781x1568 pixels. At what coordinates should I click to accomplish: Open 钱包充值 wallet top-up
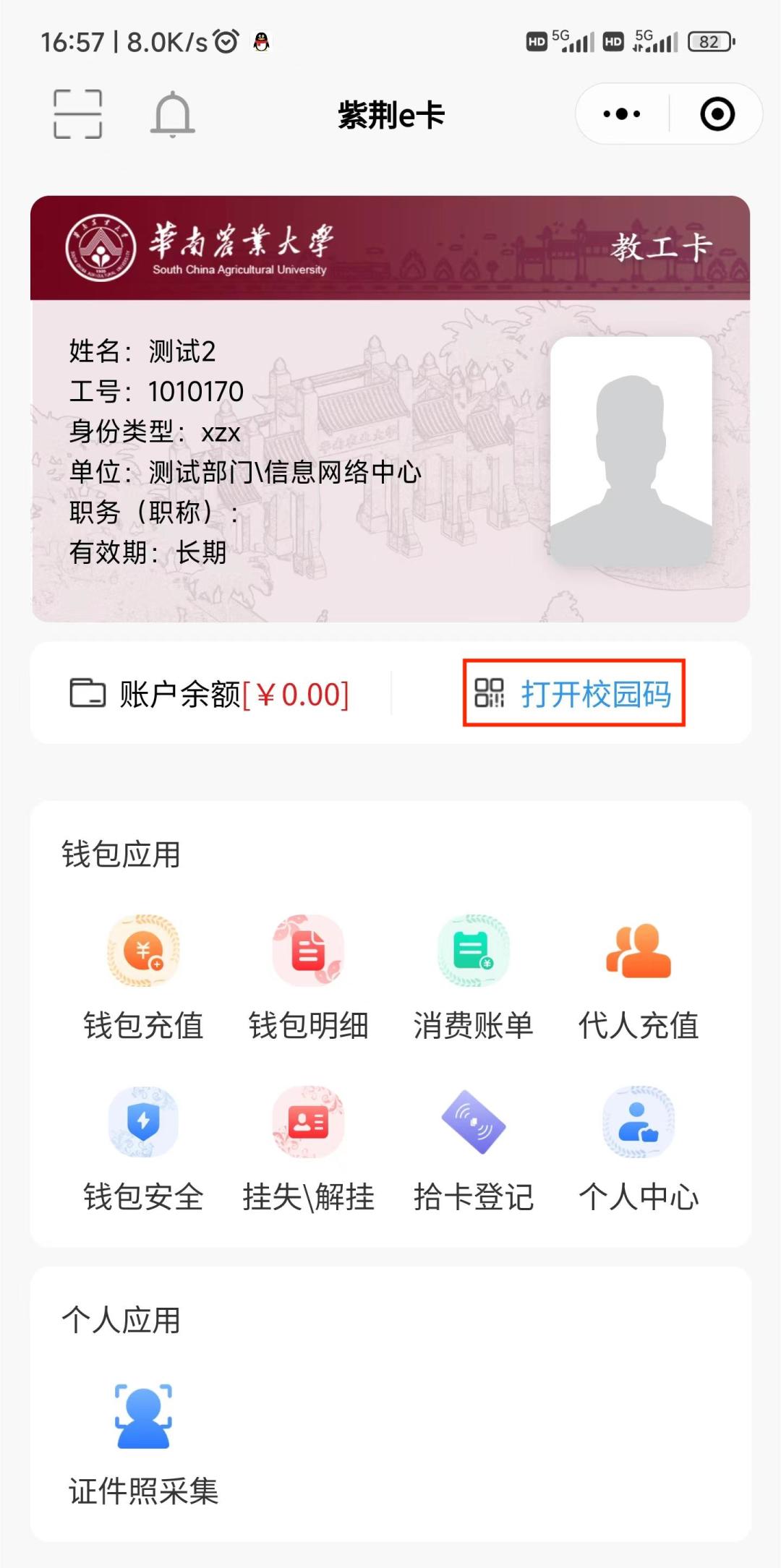click(143, 977)
